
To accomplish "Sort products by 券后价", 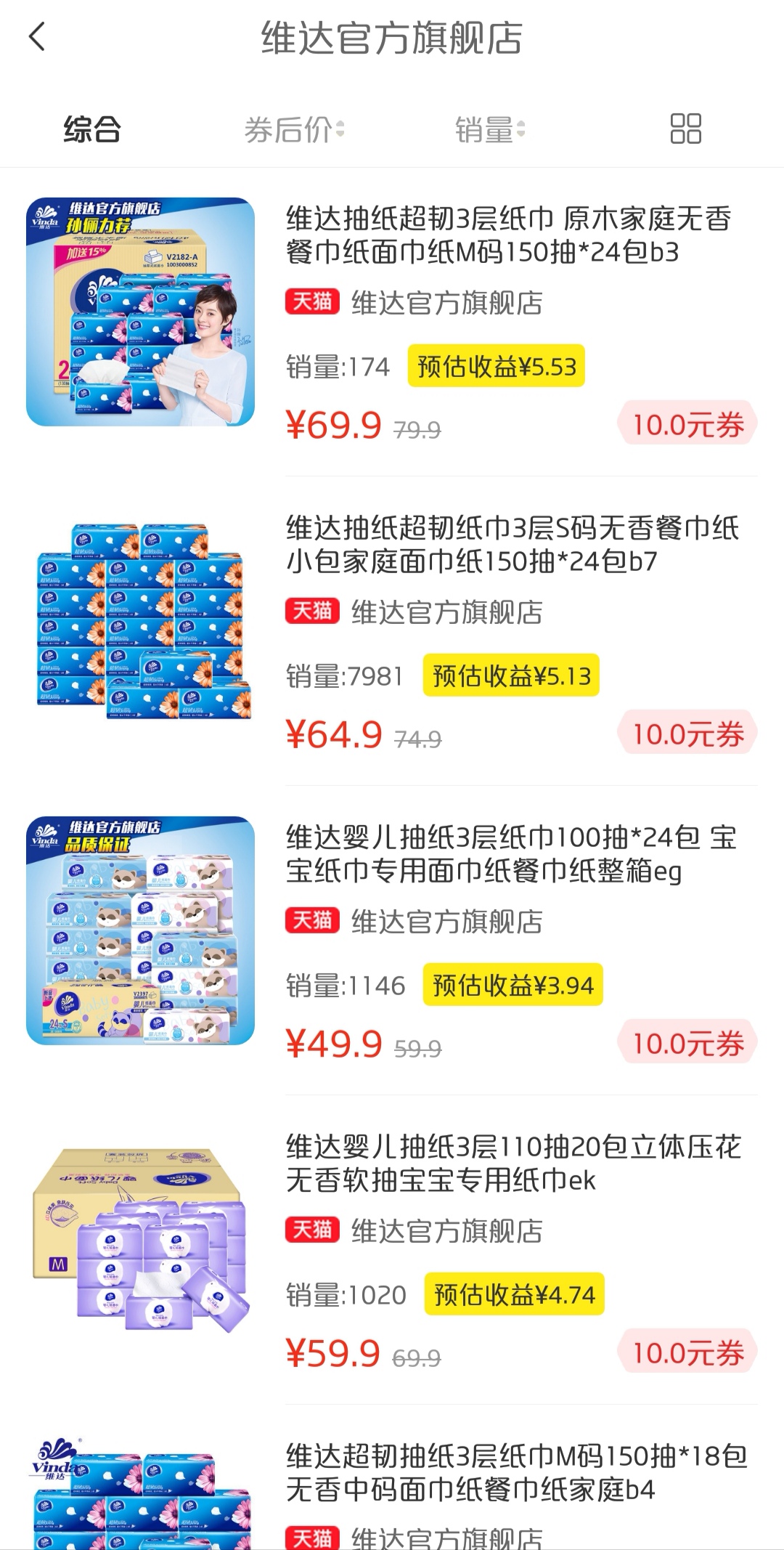I will point(293,131).
